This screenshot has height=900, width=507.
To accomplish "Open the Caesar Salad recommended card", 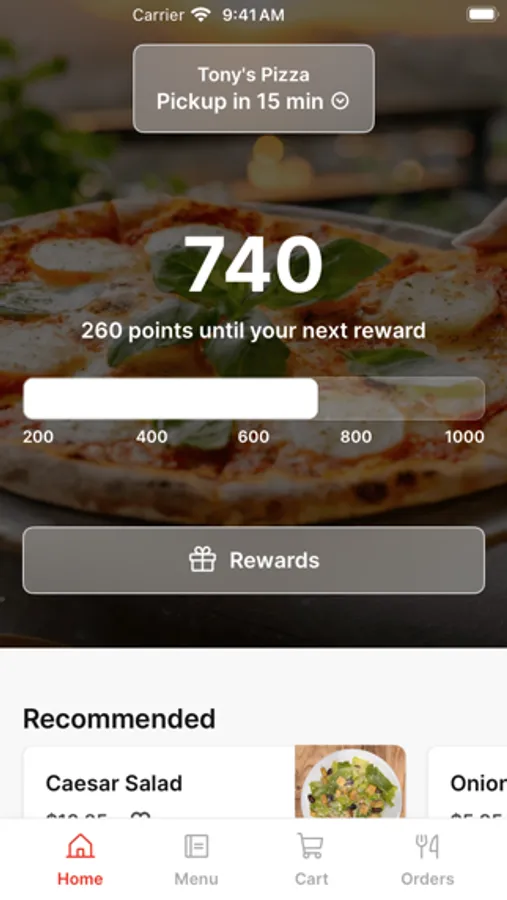I will (215, 782).
